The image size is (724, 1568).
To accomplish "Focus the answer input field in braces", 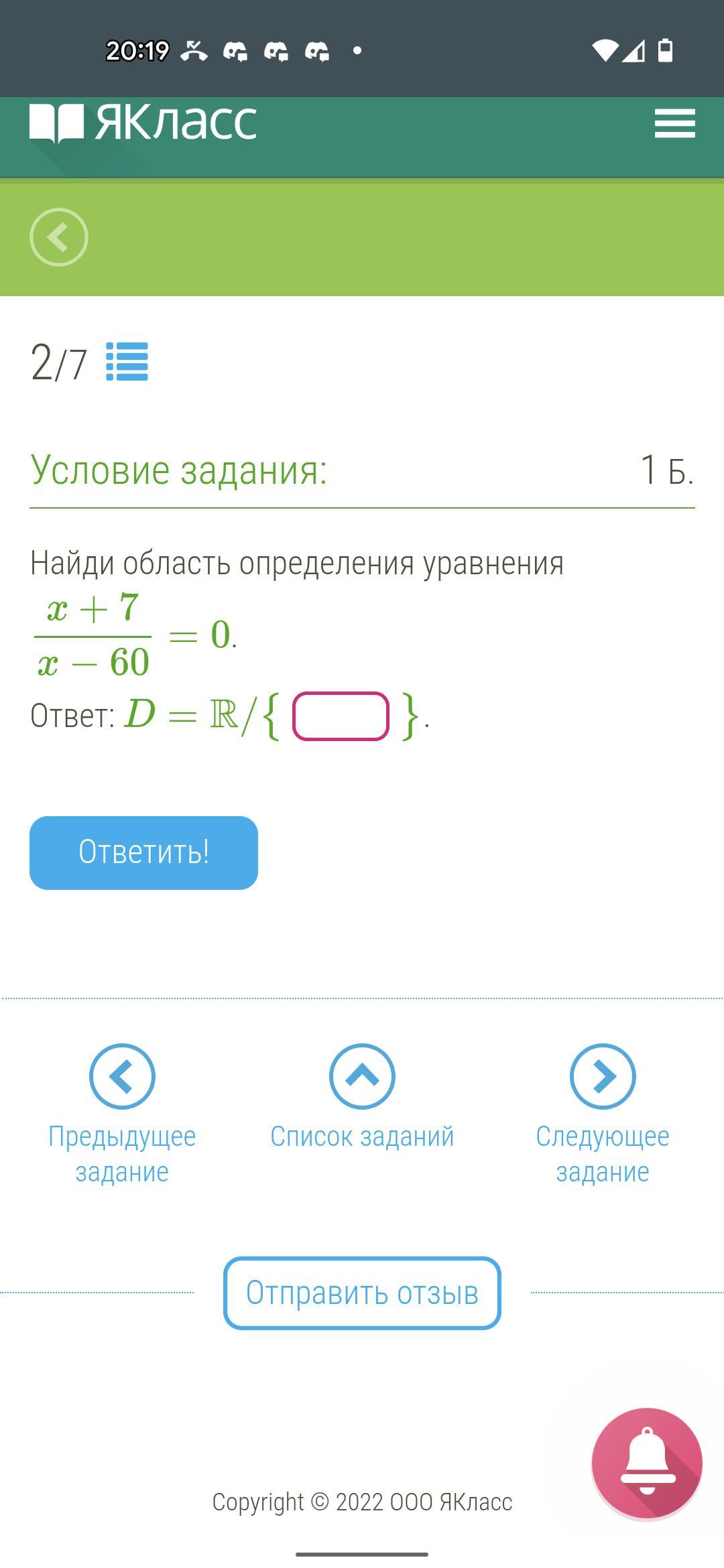I will 341,716.
